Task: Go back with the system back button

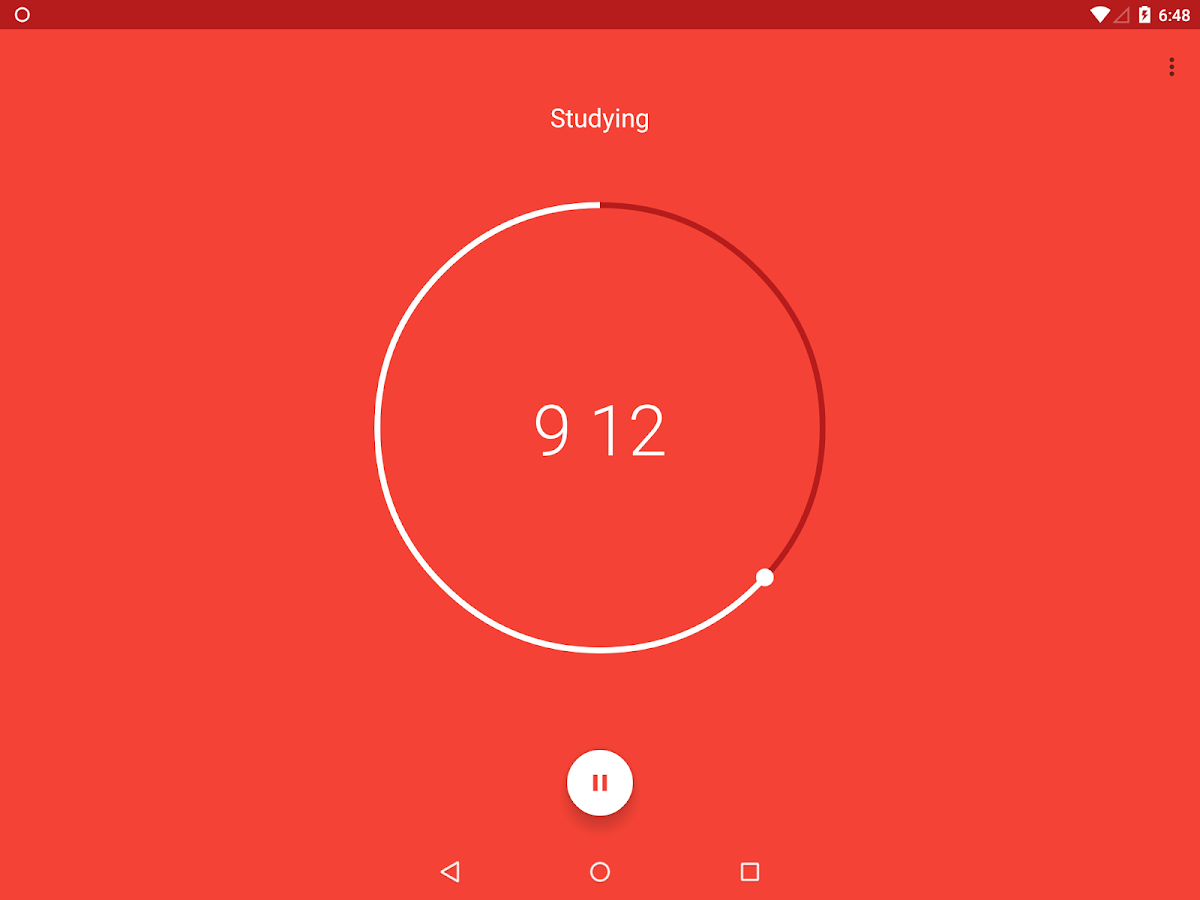Action: click(x=450, y=872)
